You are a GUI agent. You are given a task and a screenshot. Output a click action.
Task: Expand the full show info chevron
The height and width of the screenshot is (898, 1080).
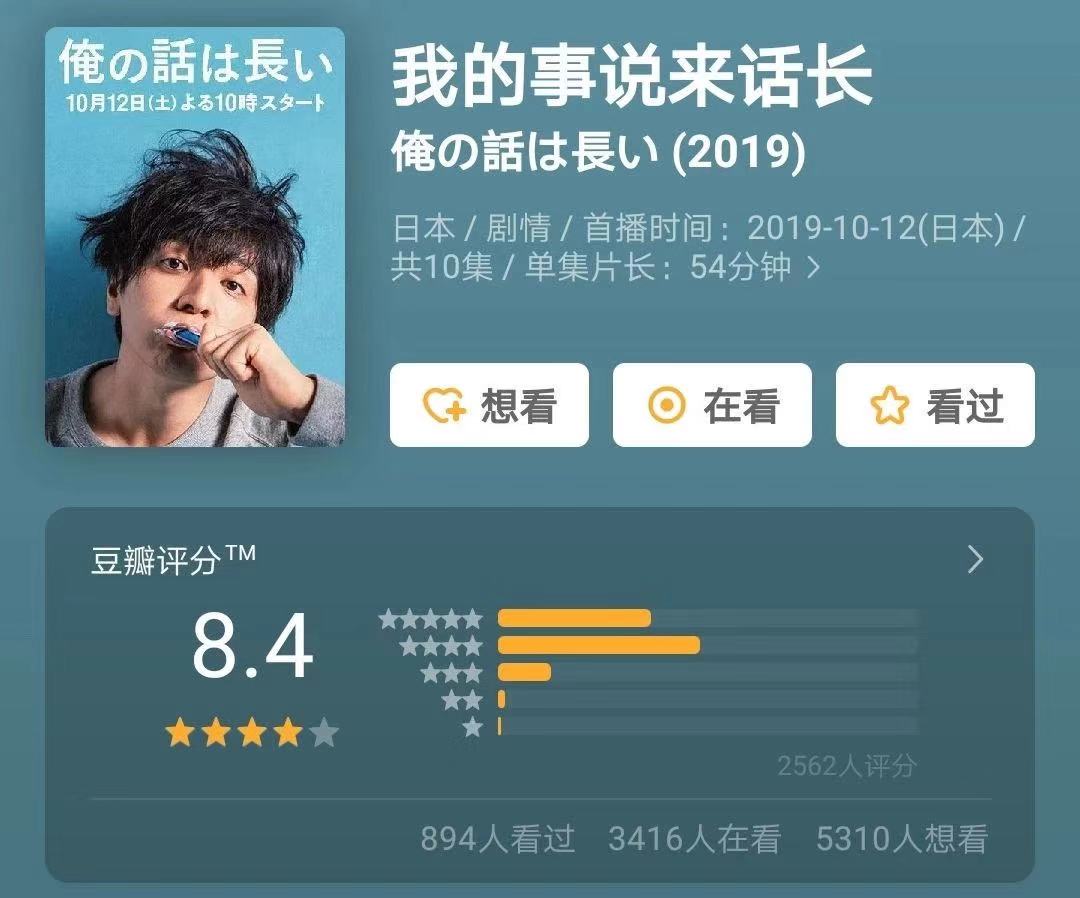click(x=814, y=268)
